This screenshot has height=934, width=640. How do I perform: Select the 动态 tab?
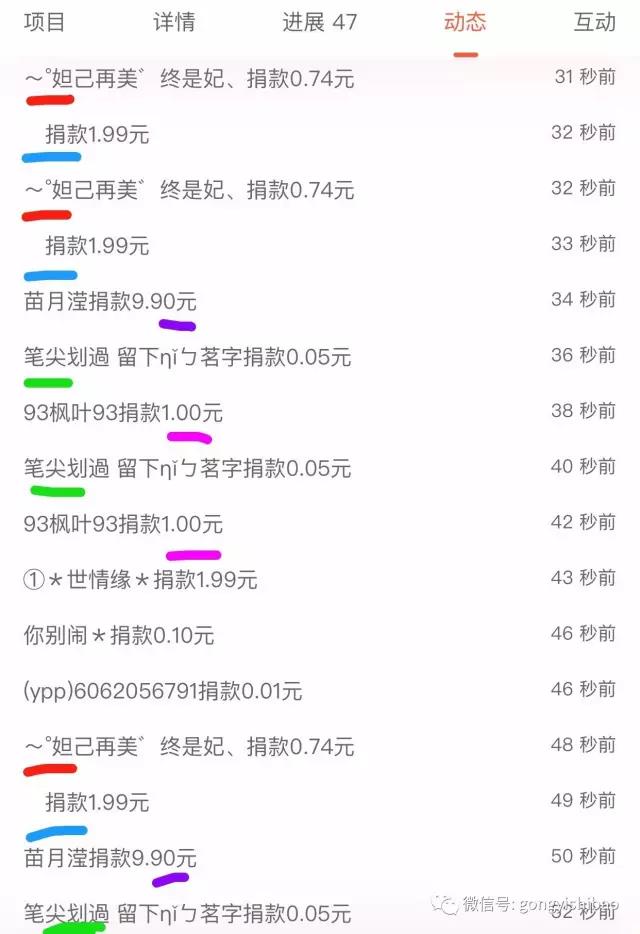465,22
